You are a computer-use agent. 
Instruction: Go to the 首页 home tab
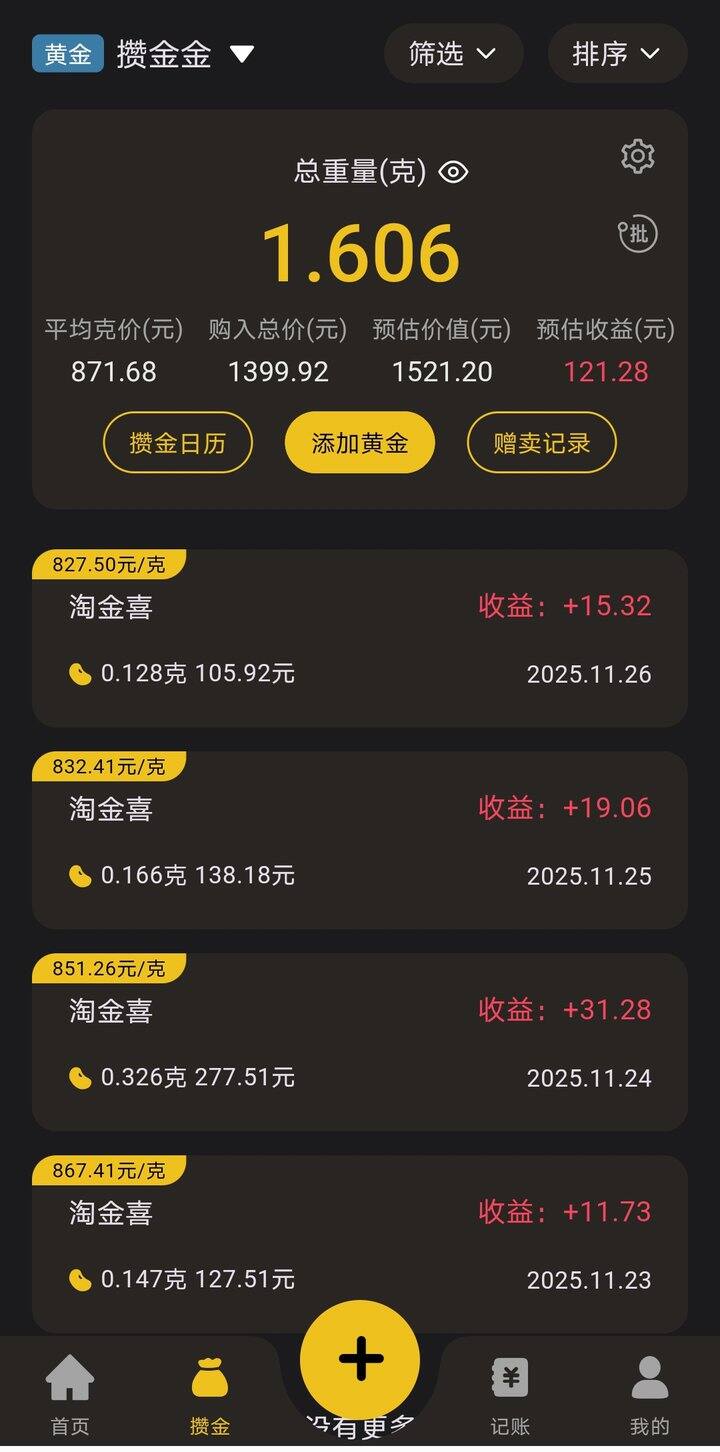point(70,1395)
